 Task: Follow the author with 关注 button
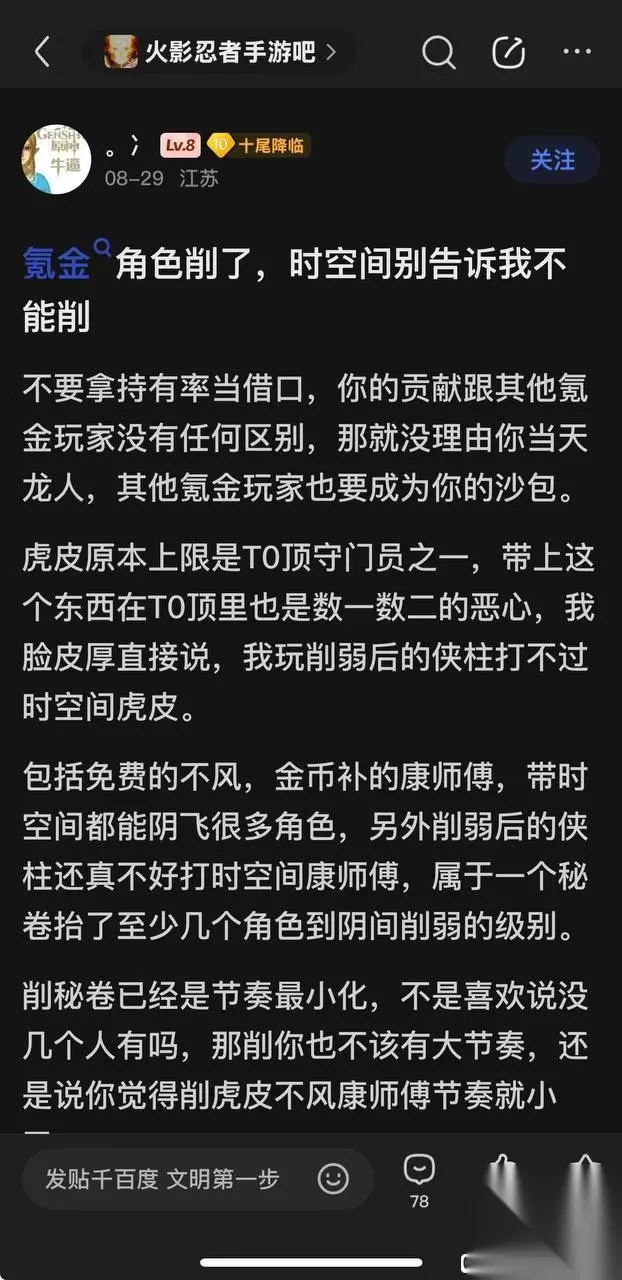(x=552, y=160)
